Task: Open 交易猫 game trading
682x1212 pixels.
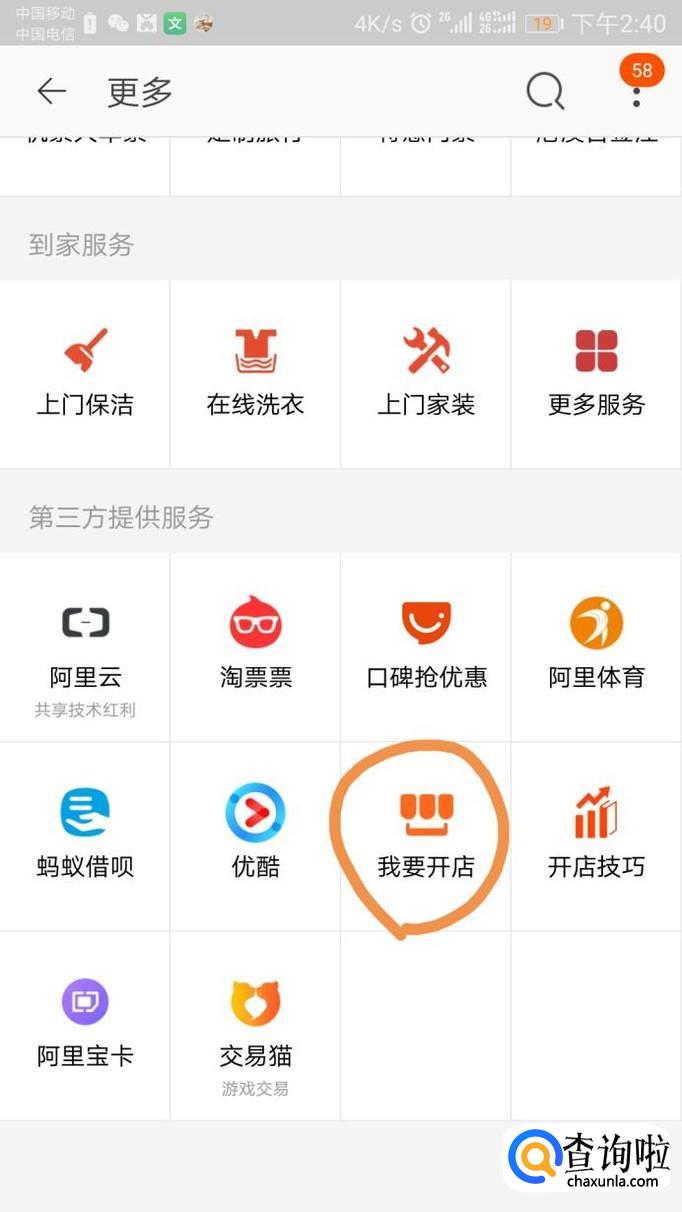Action: pos(255,1025)
